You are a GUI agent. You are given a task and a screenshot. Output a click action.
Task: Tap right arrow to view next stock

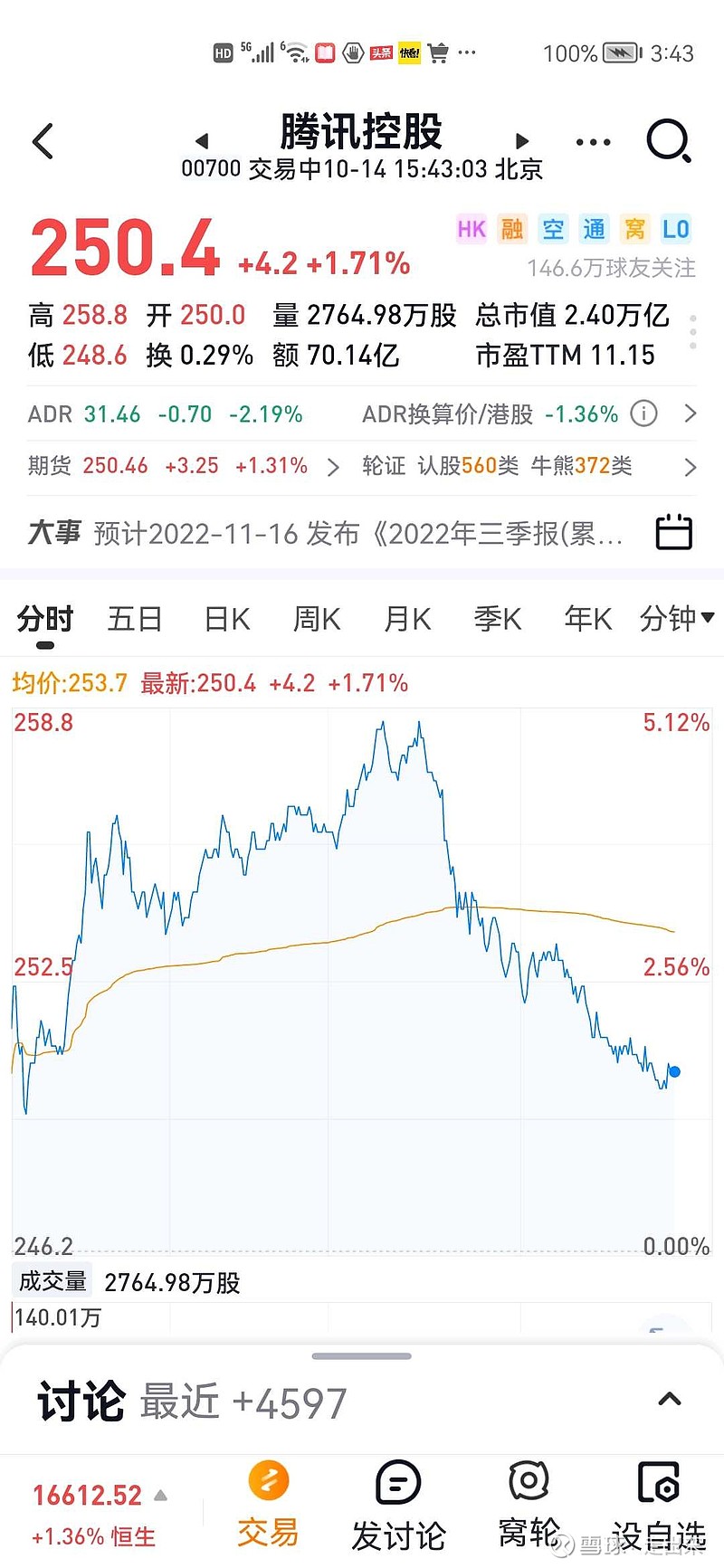coord(522,141)
